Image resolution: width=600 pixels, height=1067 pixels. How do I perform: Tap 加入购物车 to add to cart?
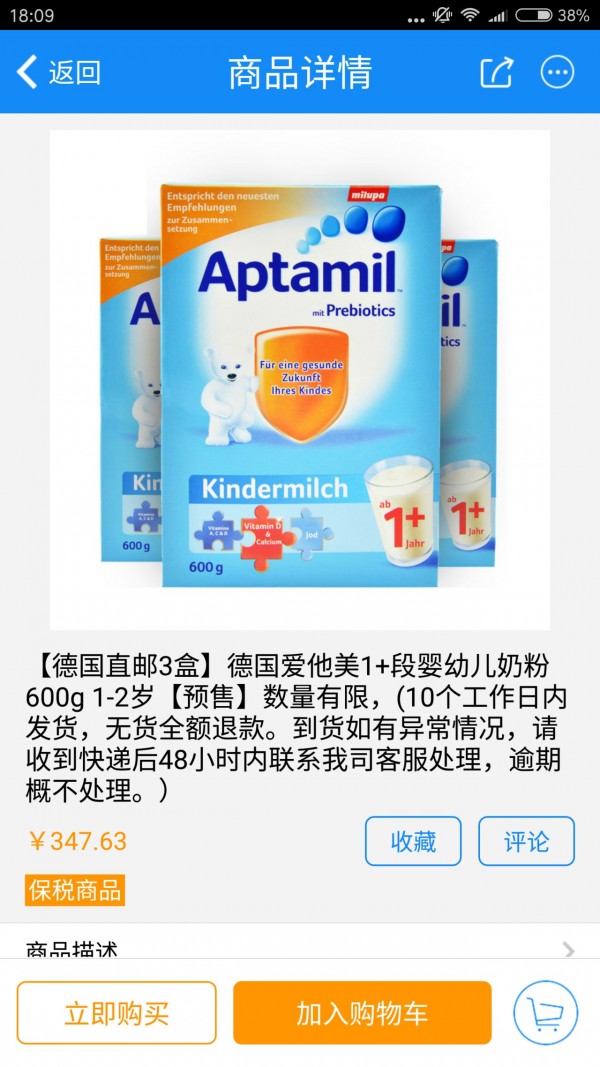tap(362, 1013)
